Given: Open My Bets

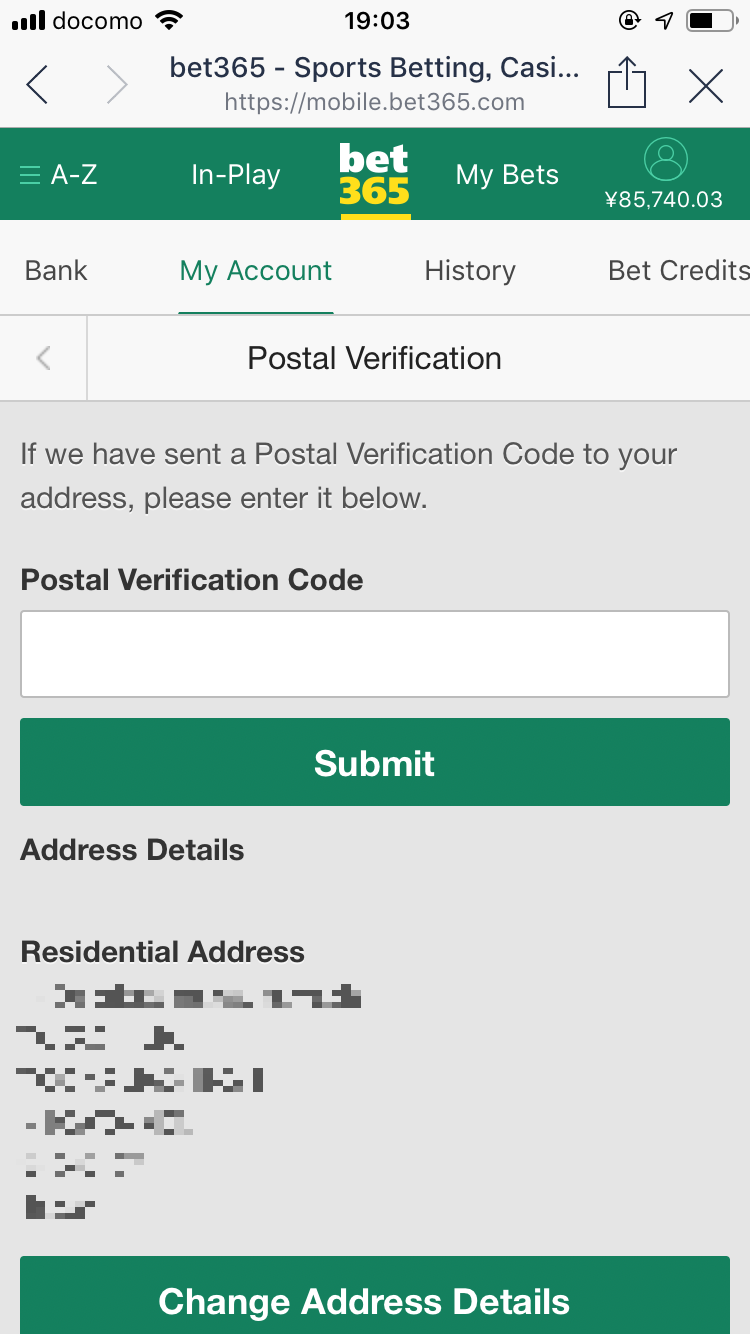Looking at the screenshot, I should point(507,175).
